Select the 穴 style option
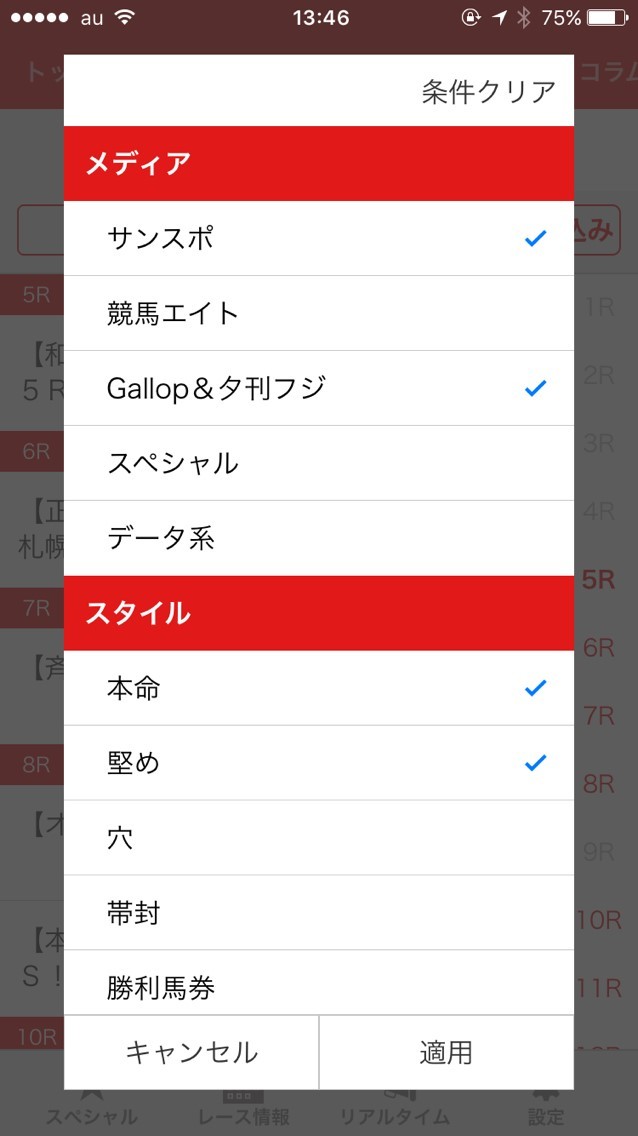Image resolution: width=638 pixels, height=1136 pixels. click(x=318, y=838)
